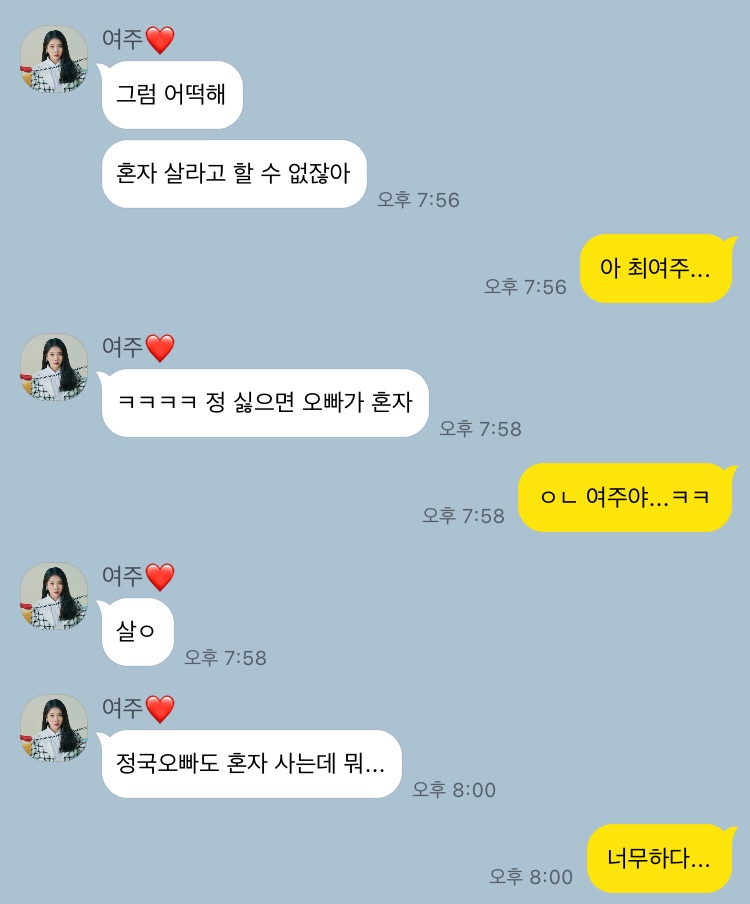Open 여주's profile photo beside '그럼 어떡해'
The width and height of the screenshot is (750, 904).
54,59
